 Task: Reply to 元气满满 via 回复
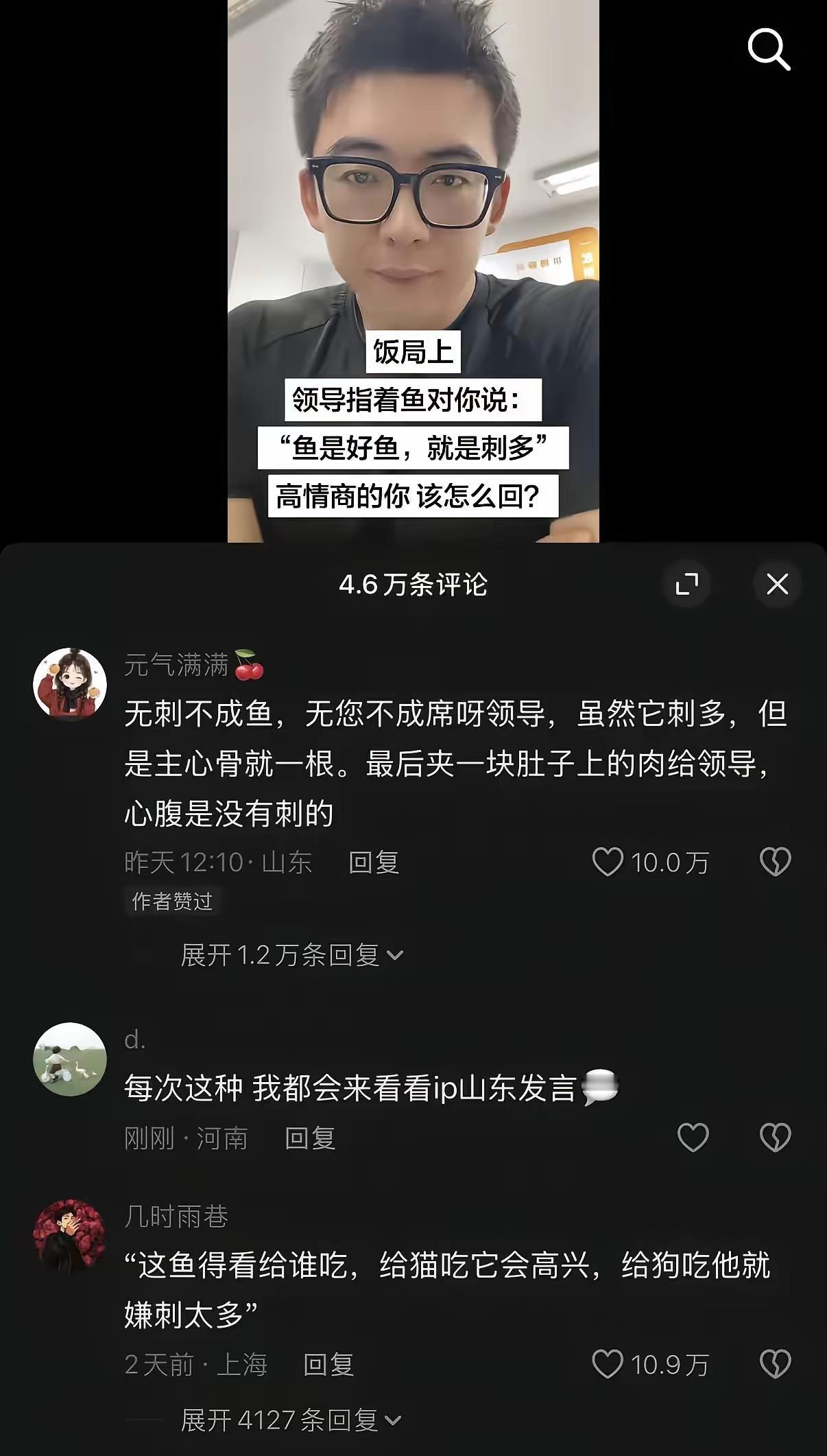[374, 863]
